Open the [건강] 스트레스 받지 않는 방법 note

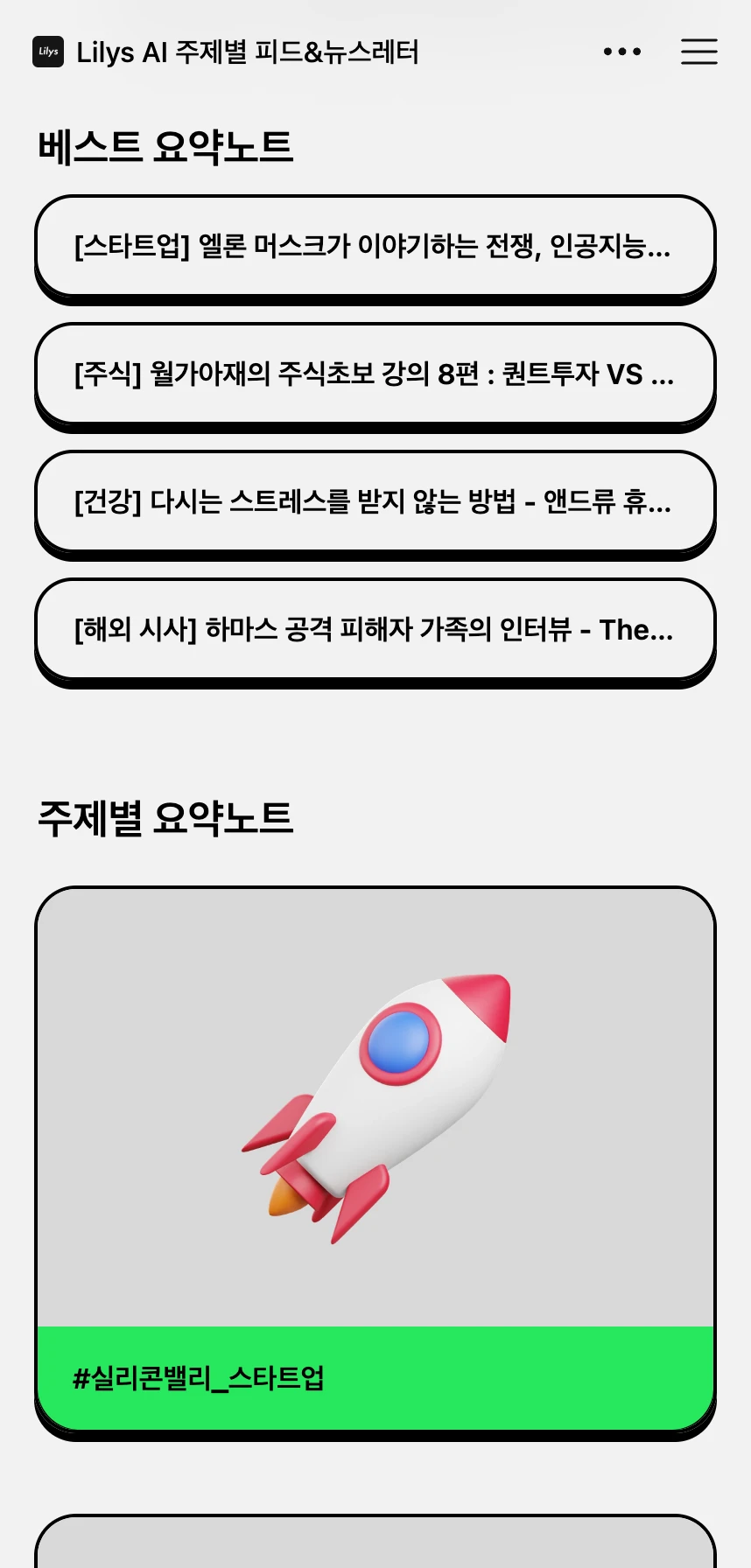pyautogui.click(x=375, y=502)
